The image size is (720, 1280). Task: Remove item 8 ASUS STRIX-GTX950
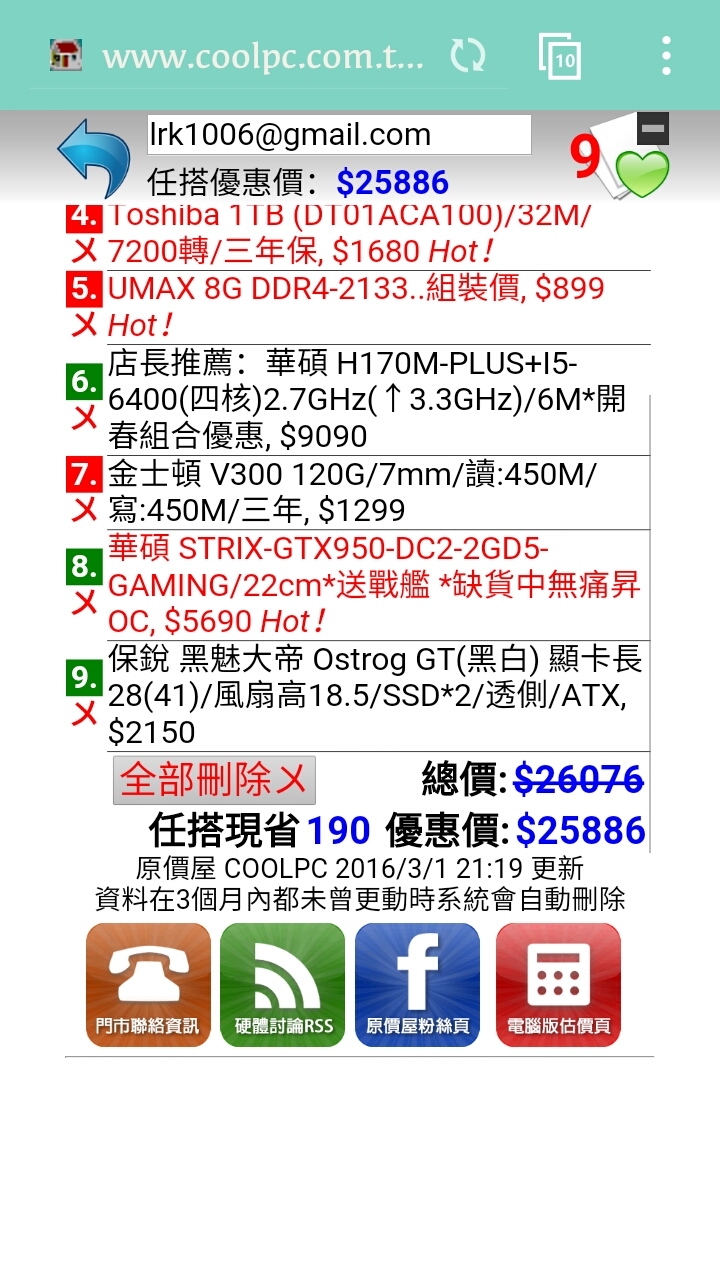coord(85,603)
